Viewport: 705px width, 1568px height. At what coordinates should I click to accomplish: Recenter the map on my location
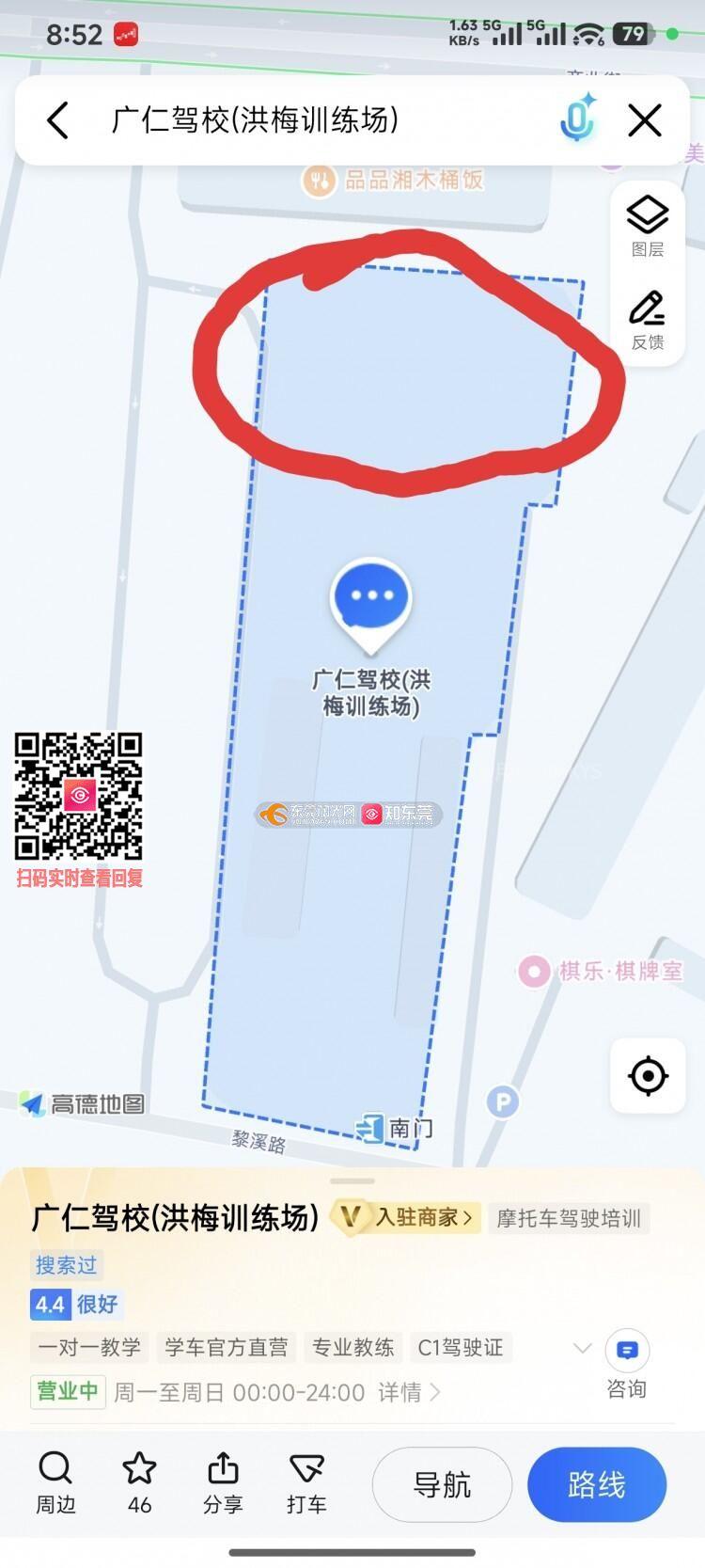[x=648, y=1075]
